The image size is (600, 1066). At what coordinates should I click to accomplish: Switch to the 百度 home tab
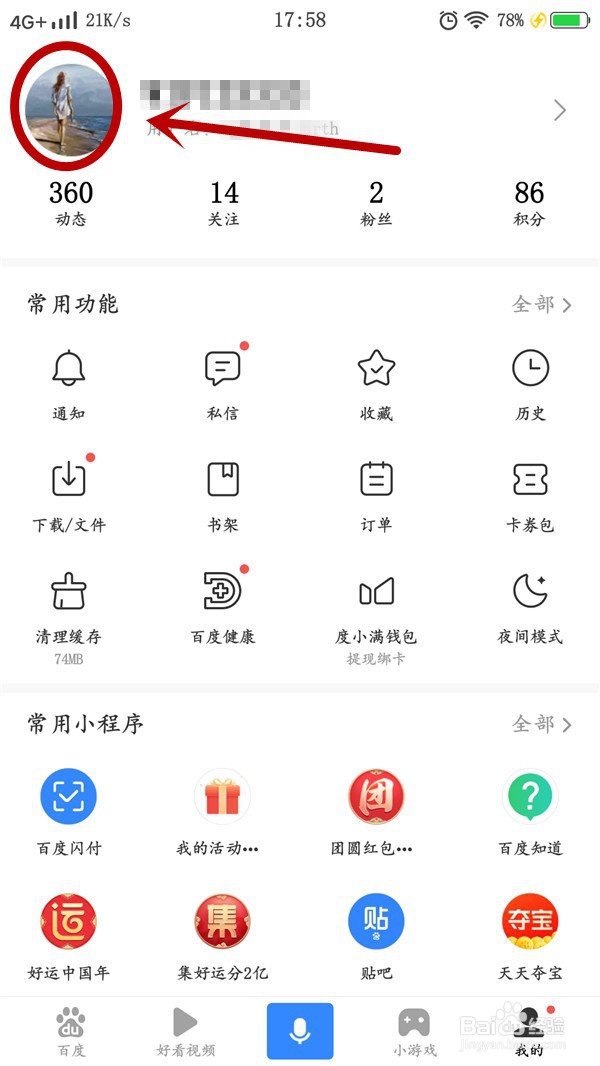tap(70, 1030)
